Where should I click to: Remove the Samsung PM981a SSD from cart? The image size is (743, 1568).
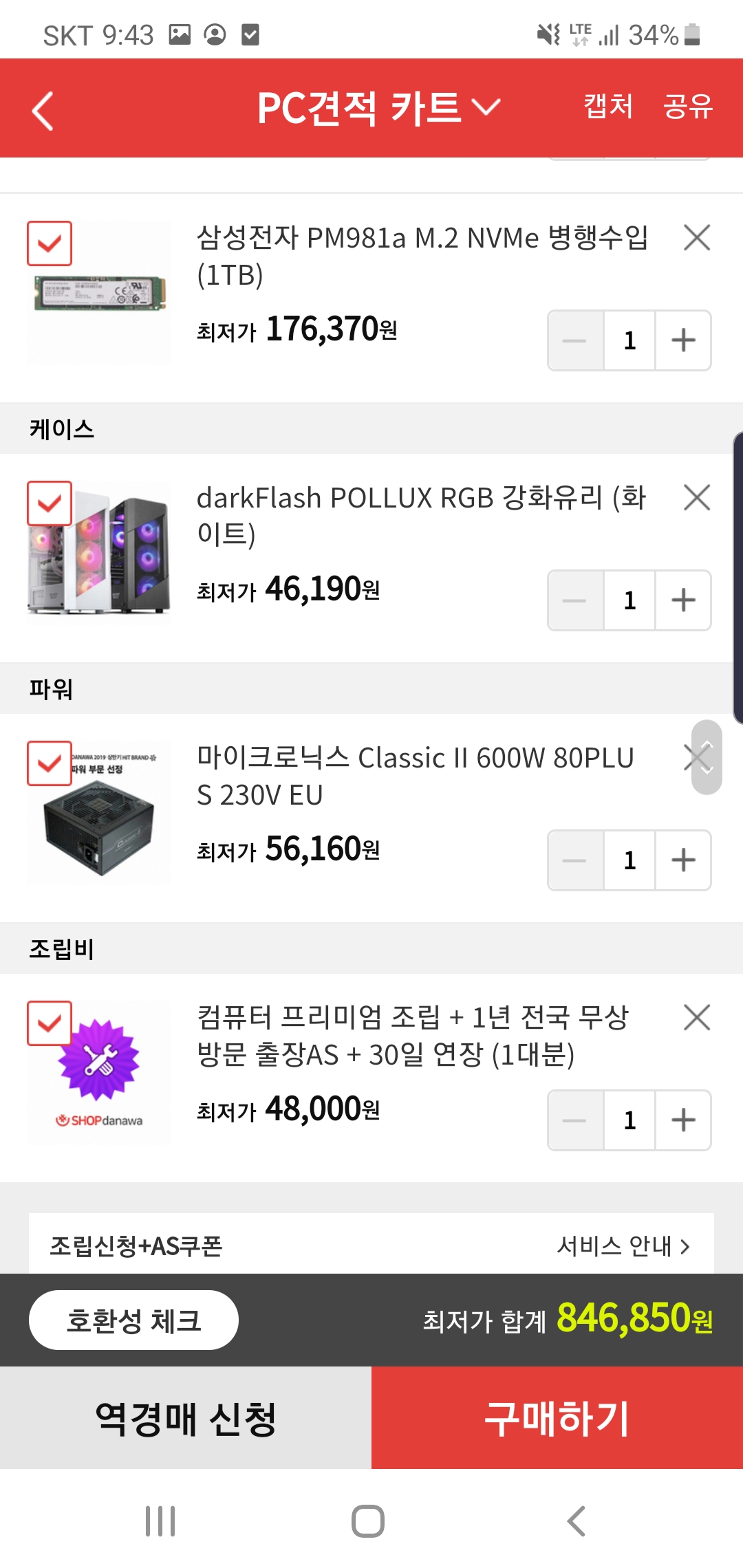click(696, 238)
